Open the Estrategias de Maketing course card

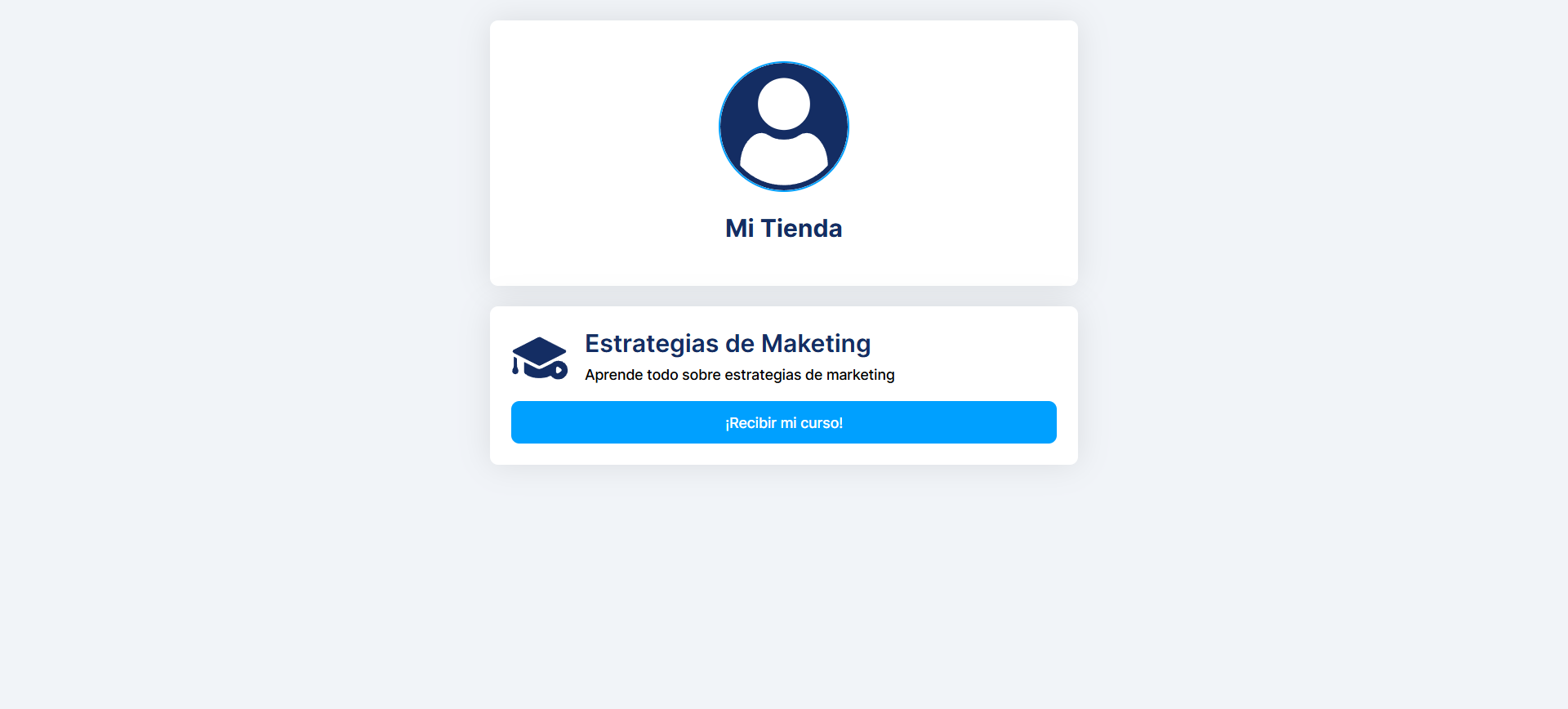click(727, 344)
